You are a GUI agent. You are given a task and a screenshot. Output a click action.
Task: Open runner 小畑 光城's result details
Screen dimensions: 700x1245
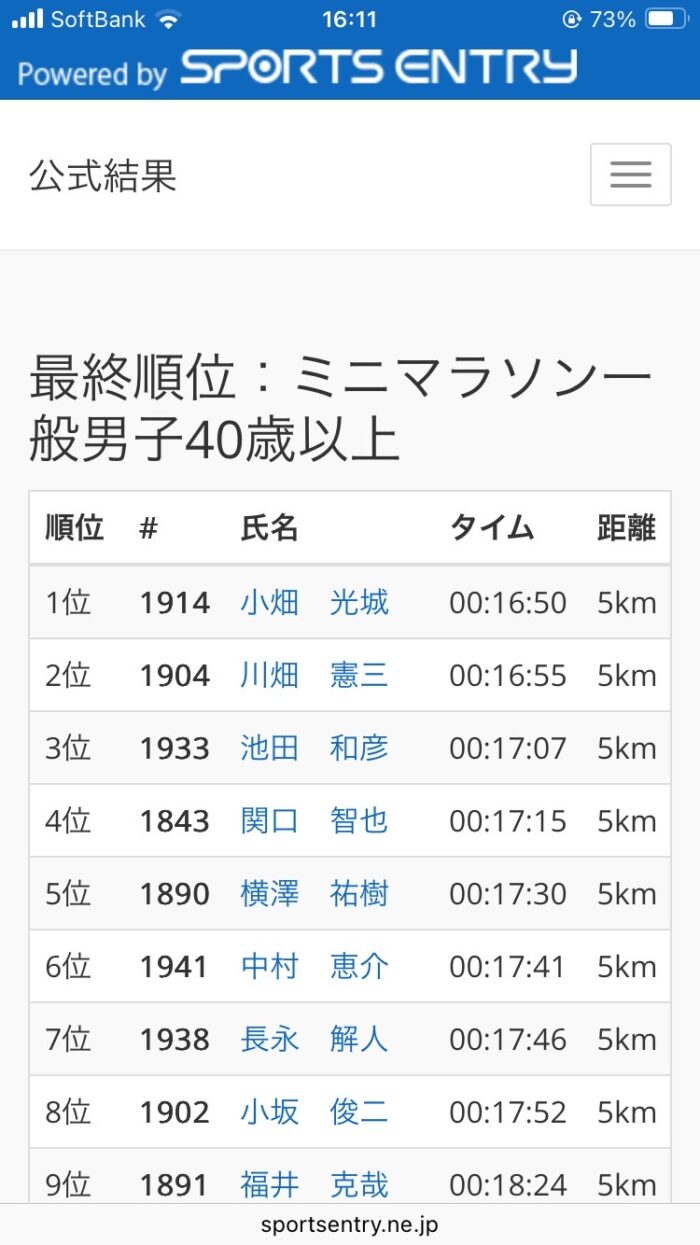(x=314, y=603)
